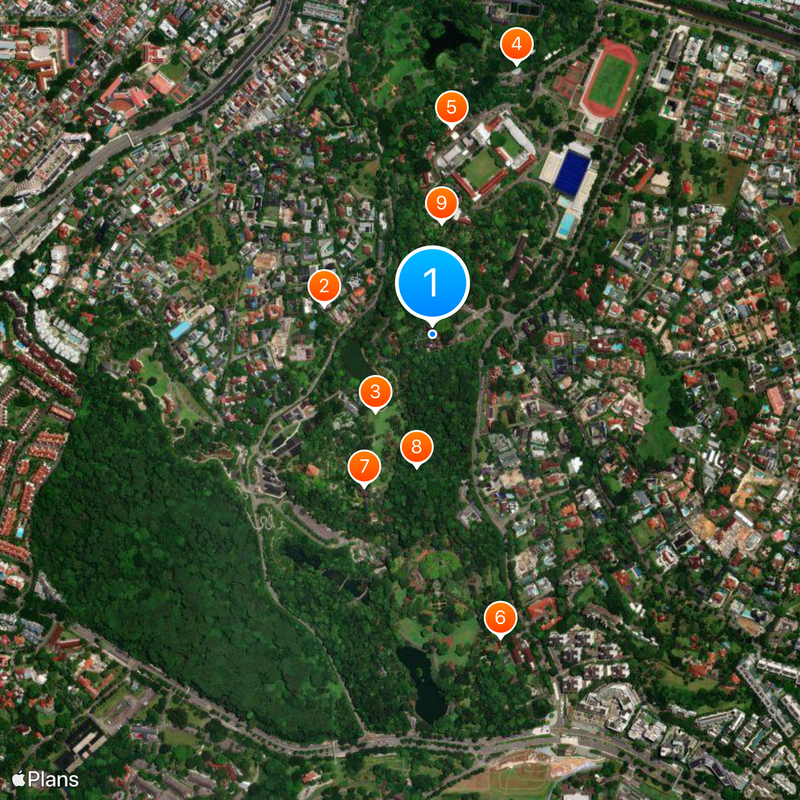Select orange map pin number 4

(x=516, y=45)
